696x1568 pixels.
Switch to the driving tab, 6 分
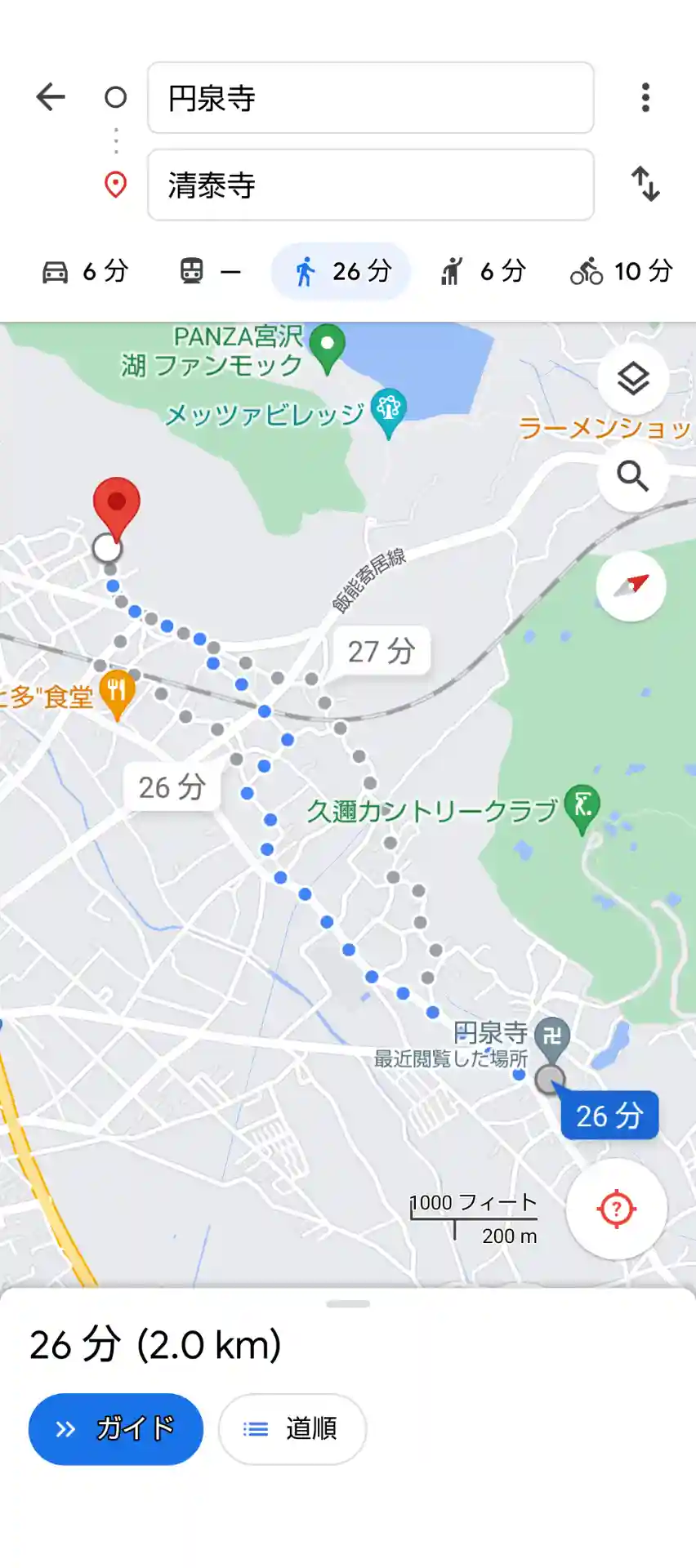(x=85, y=271)
